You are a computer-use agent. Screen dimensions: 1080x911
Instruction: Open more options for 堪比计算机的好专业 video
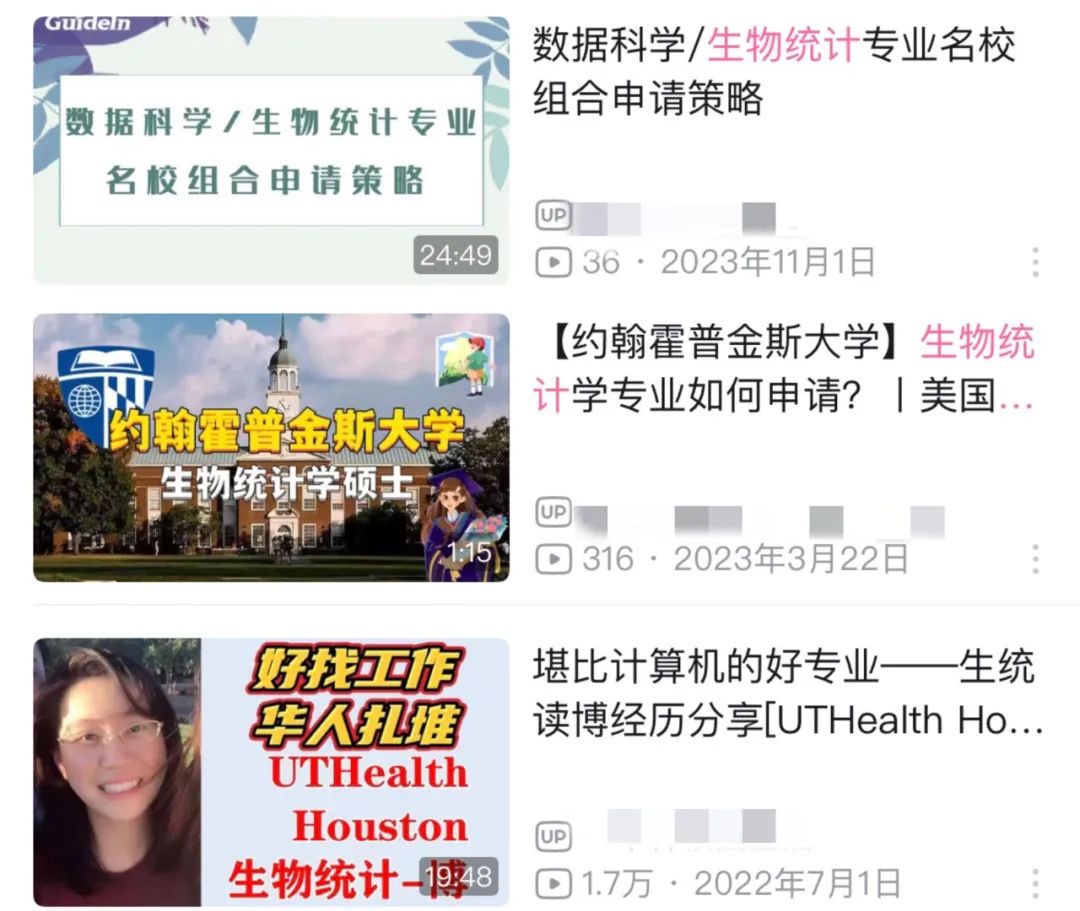(x=1035, y=883)
